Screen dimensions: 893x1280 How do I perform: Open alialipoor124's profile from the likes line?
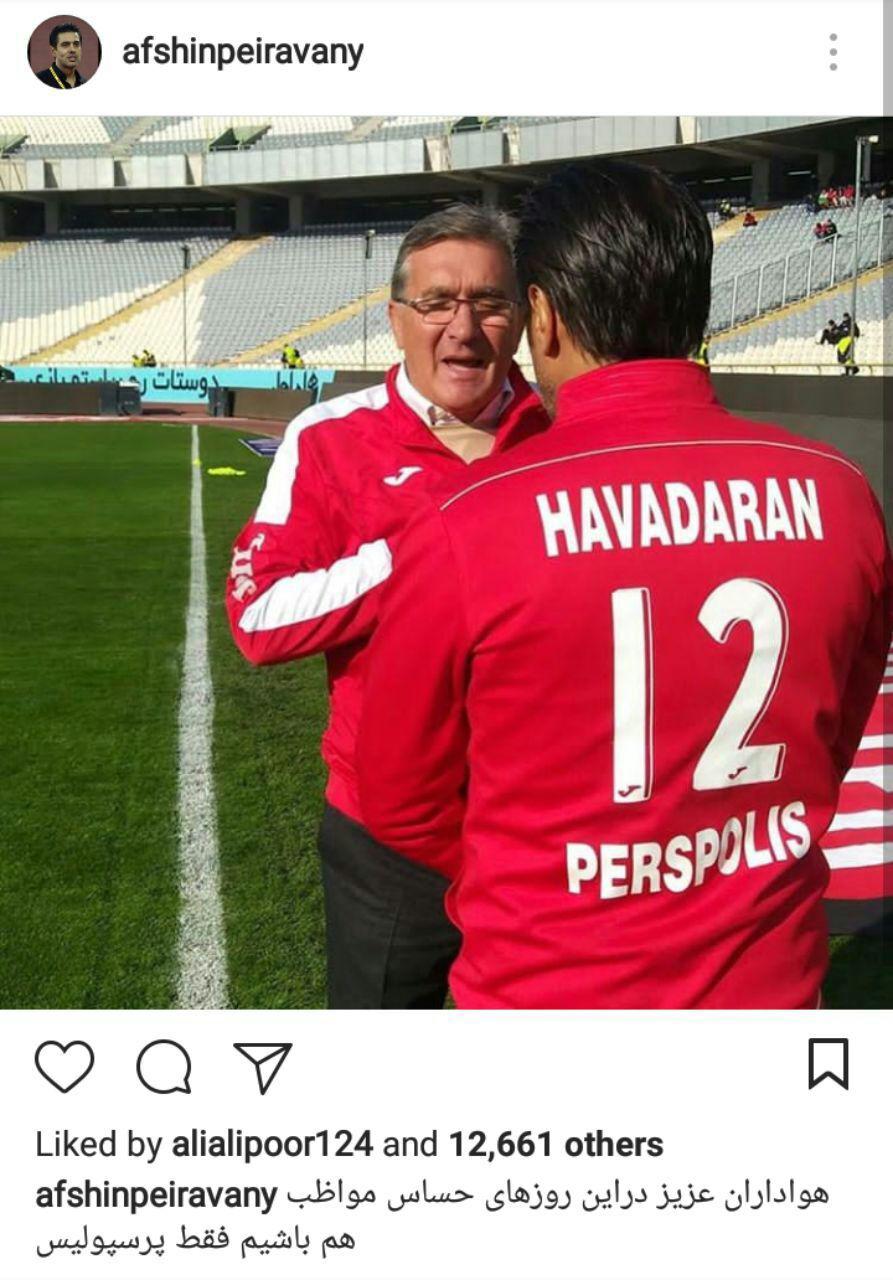coord(272,1144)
